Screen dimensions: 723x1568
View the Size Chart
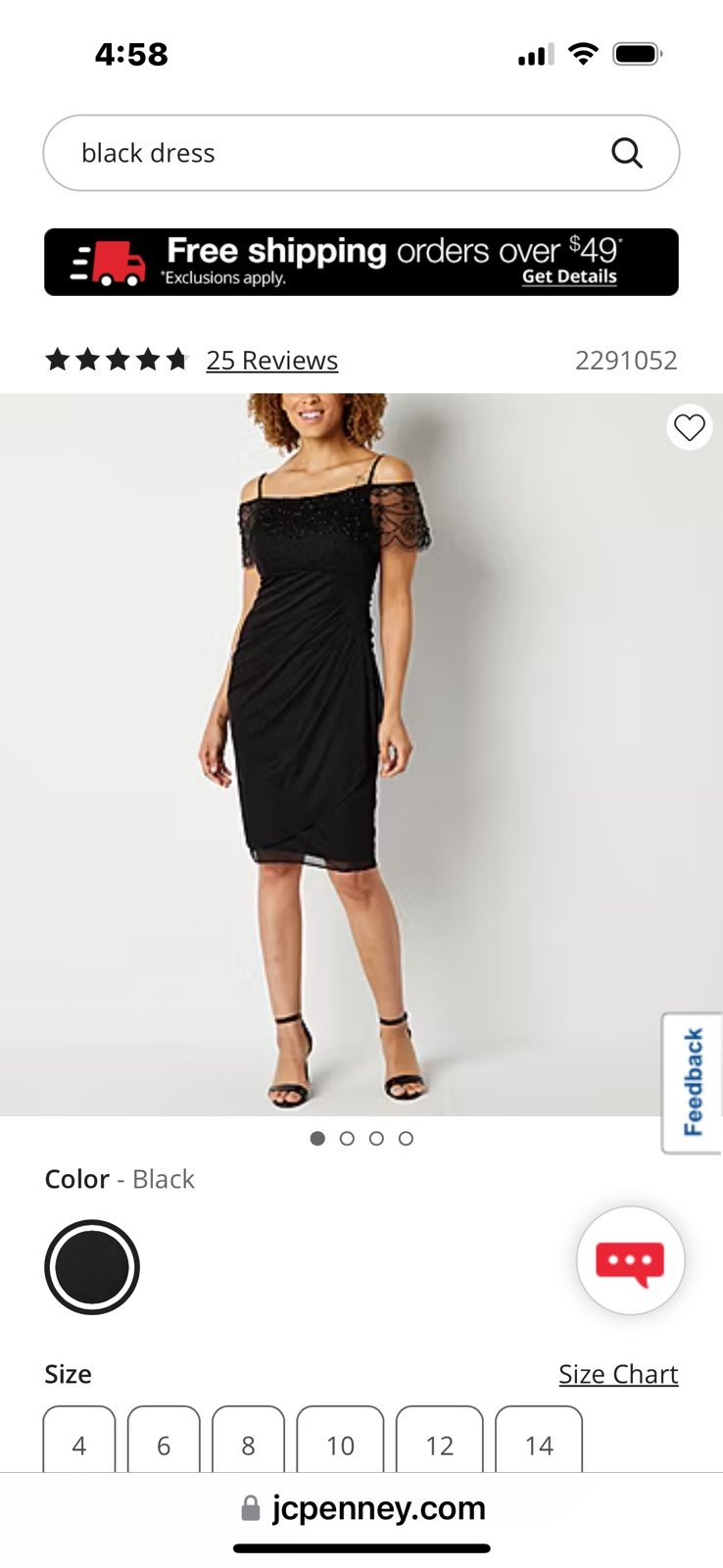(618, 1374)
